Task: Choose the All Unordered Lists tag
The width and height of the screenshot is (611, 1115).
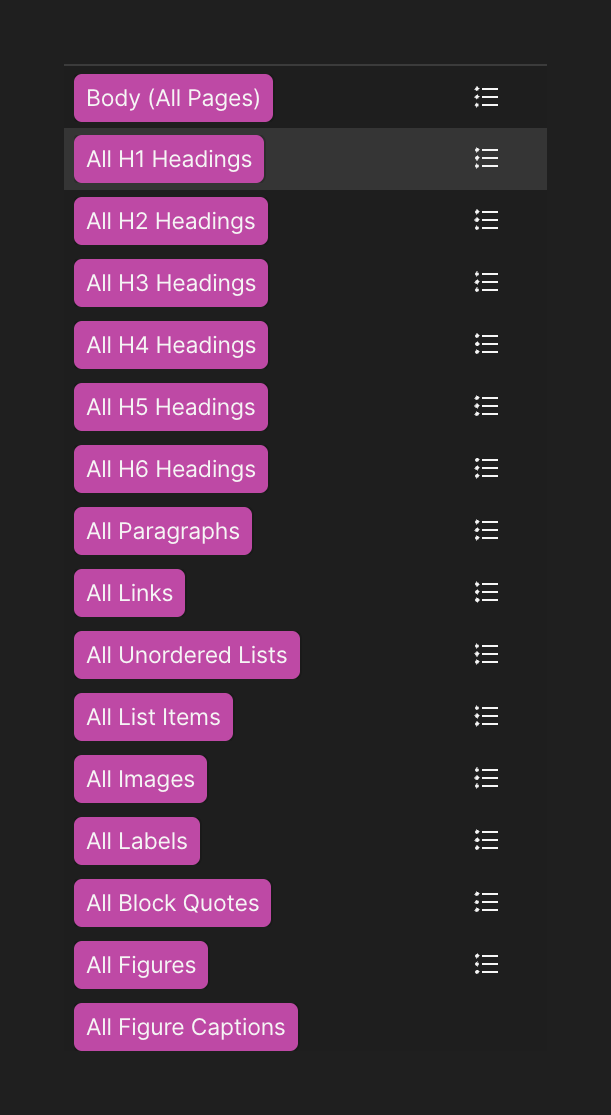Action: point(186,656)
